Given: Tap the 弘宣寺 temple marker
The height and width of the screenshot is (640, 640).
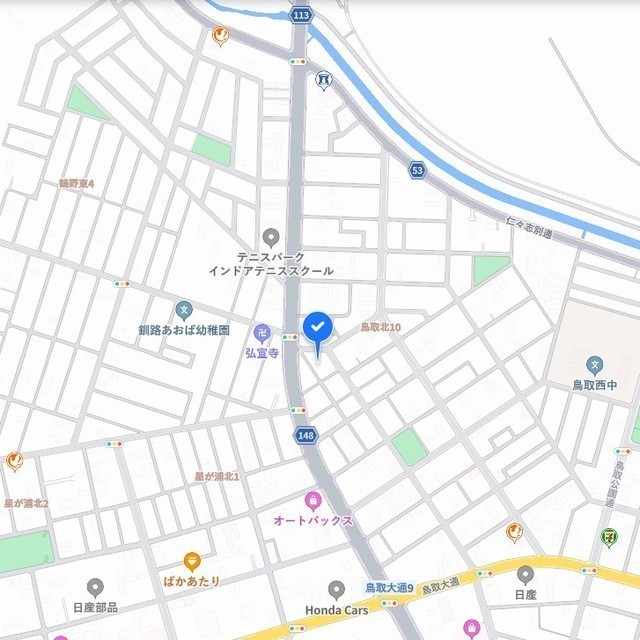Looking at the screenshot, I should [262, 332].
